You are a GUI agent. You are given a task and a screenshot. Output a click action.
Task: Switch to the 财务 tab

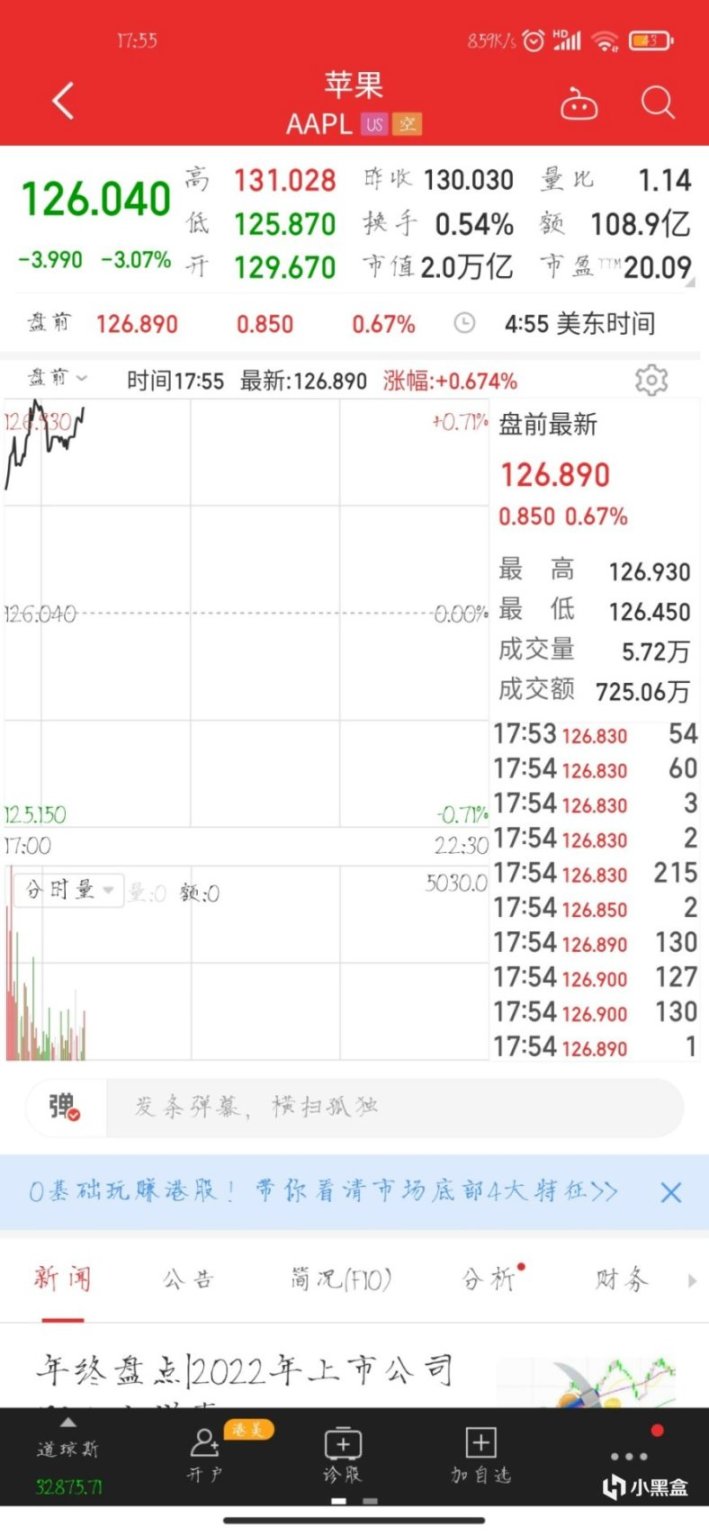(622, 1278)
